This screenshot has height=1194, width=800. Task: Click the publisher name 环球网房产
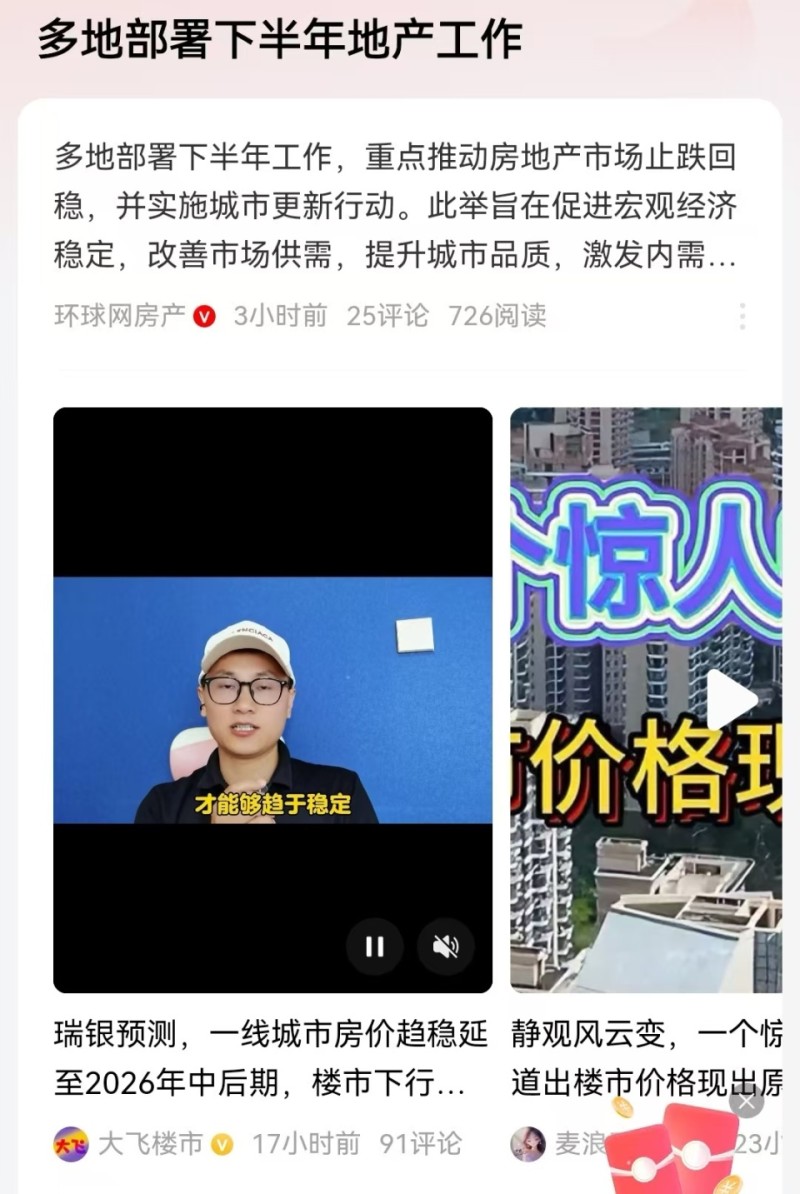(118, 313)
